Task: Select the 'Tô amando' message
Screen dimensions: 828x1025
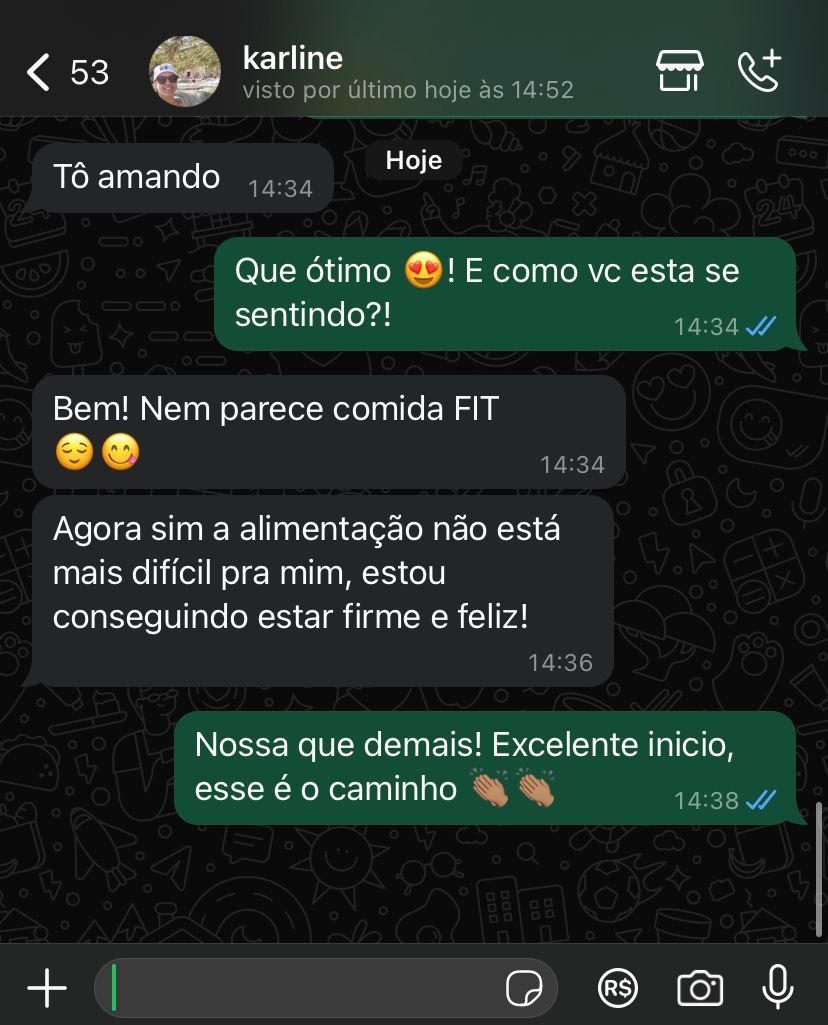Action: [x=135, y=177]
